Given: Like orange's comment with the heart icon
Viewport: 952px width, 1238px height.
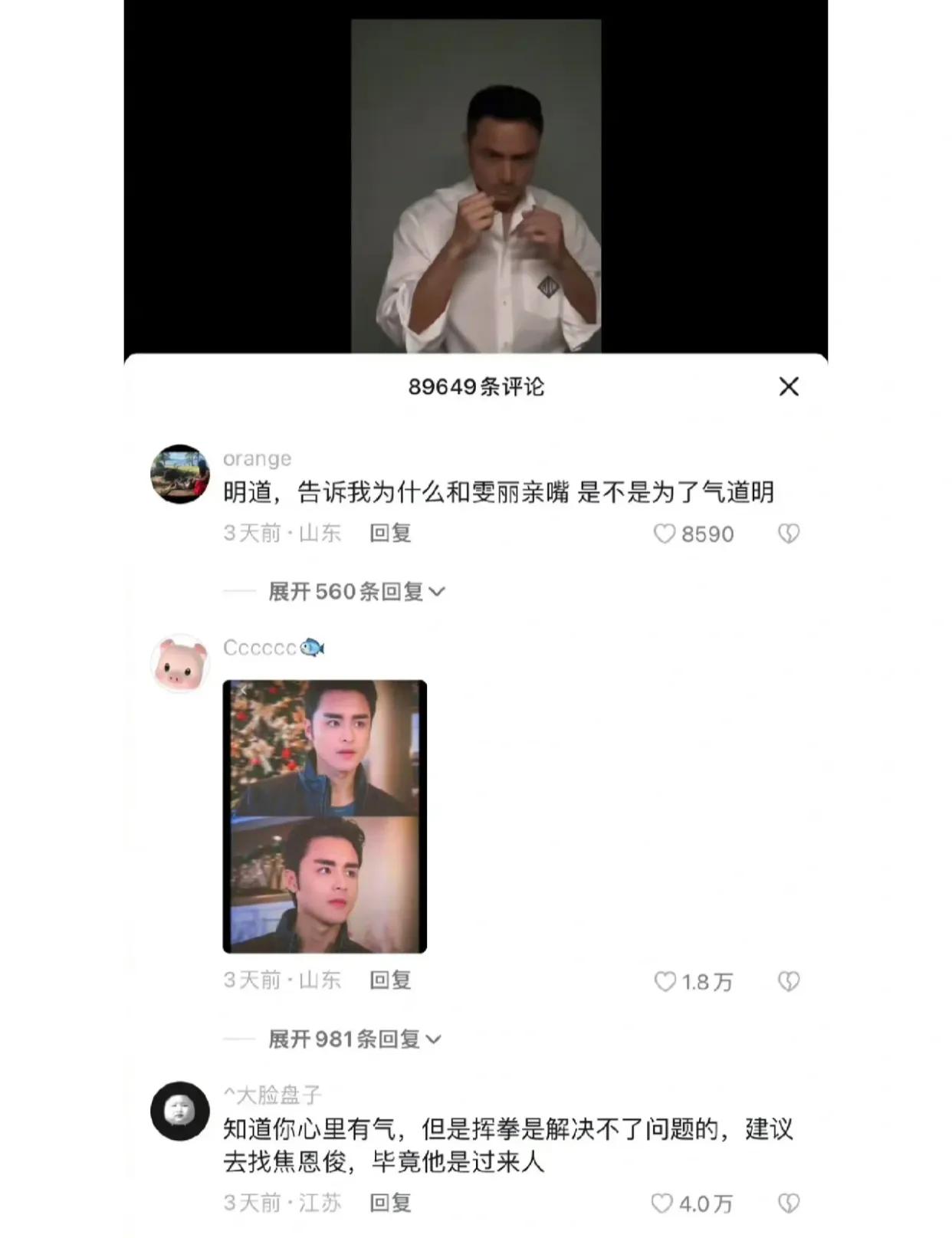Looking at the screenshot, I should pyautogui.click(x=666, y=534).
